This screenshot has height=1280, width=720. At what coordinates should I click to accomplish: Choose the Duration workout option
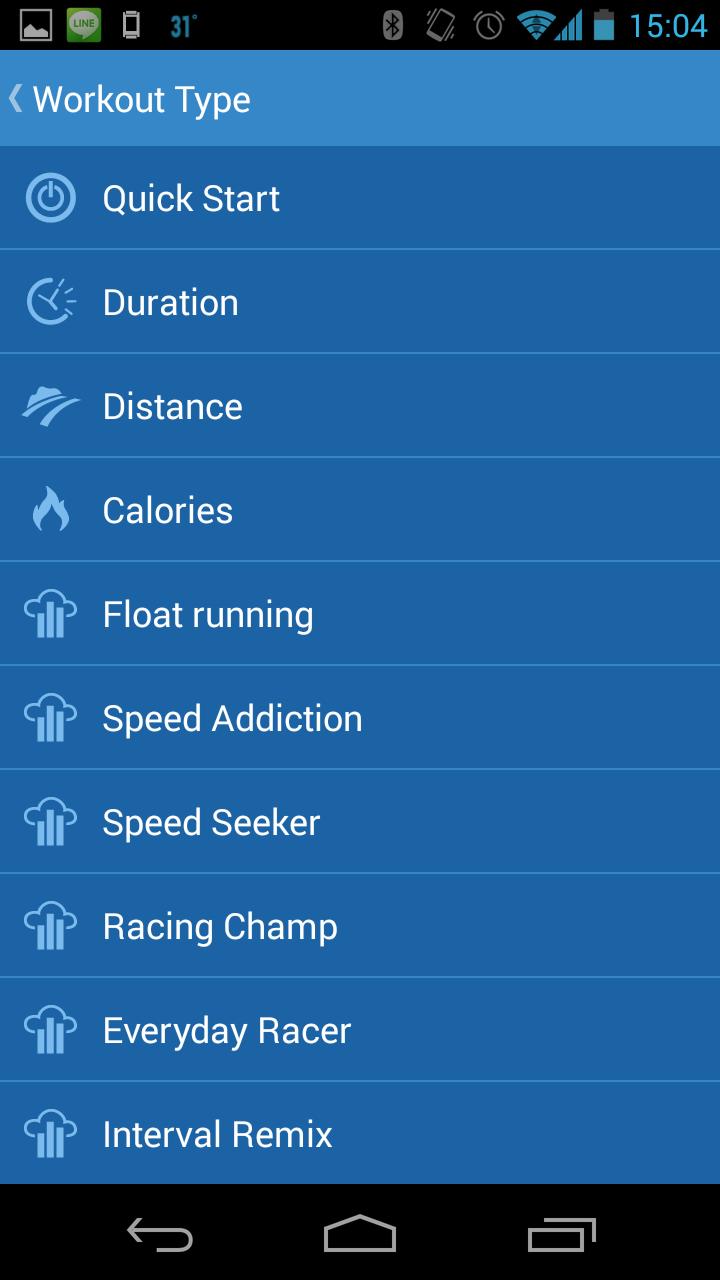[x=360, y=301]
